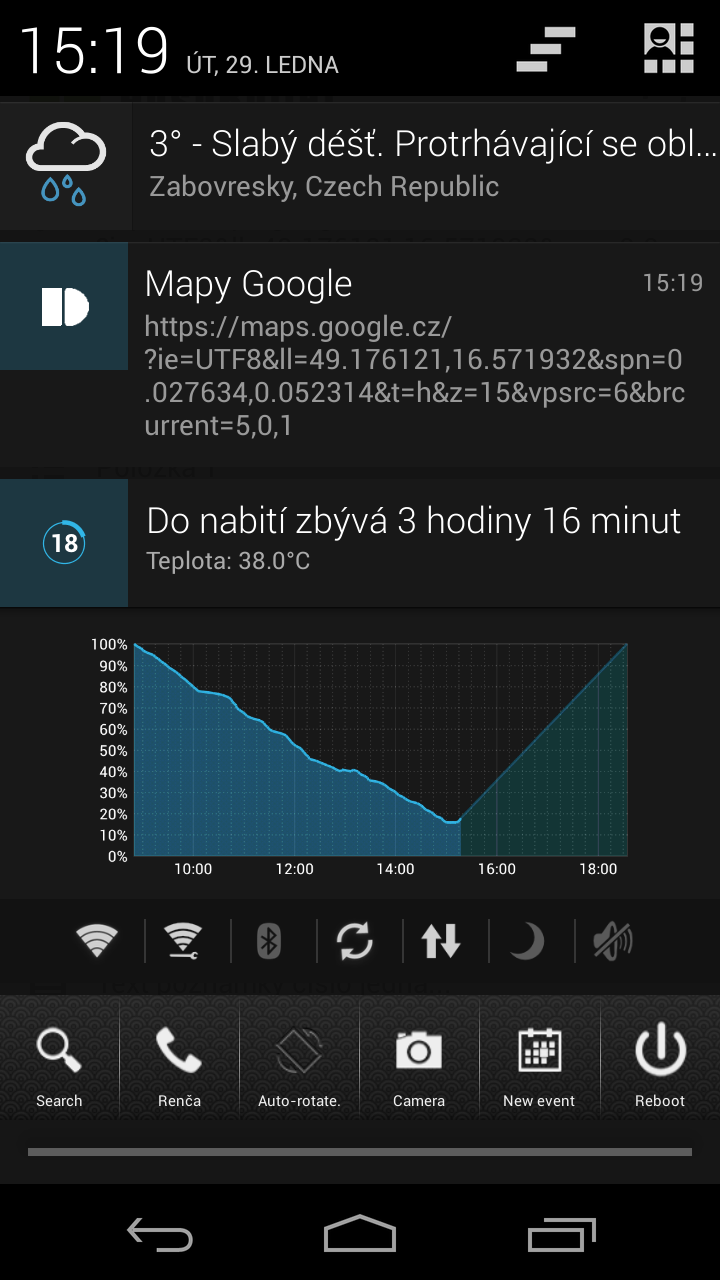Enable night mode with the moon icon
720x1280 pixels.
(x=527, y=941)
